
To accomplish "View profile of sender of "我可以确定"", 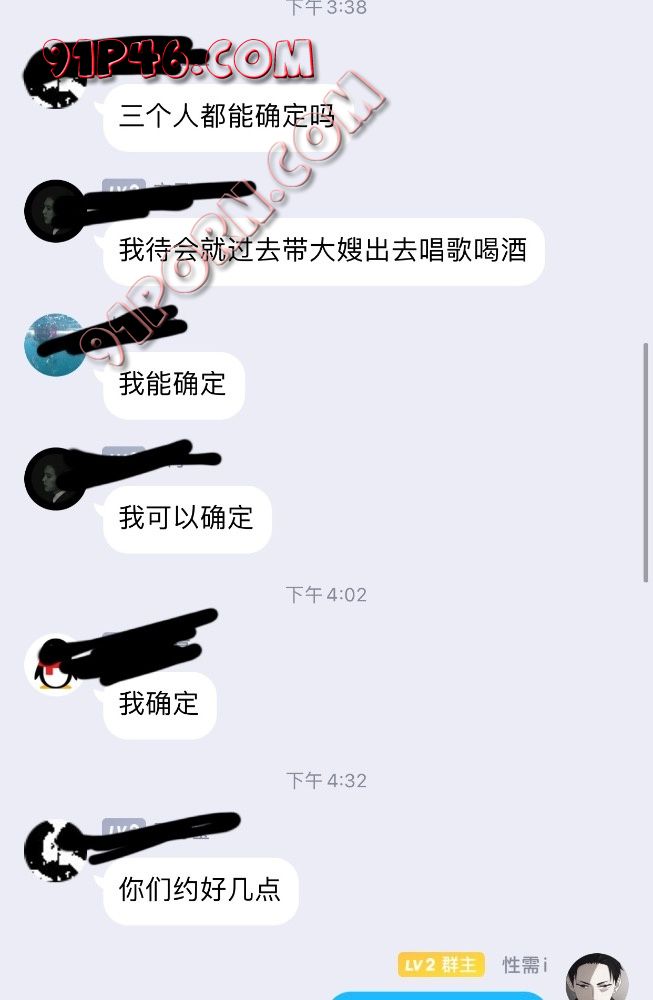I will 54,479.
